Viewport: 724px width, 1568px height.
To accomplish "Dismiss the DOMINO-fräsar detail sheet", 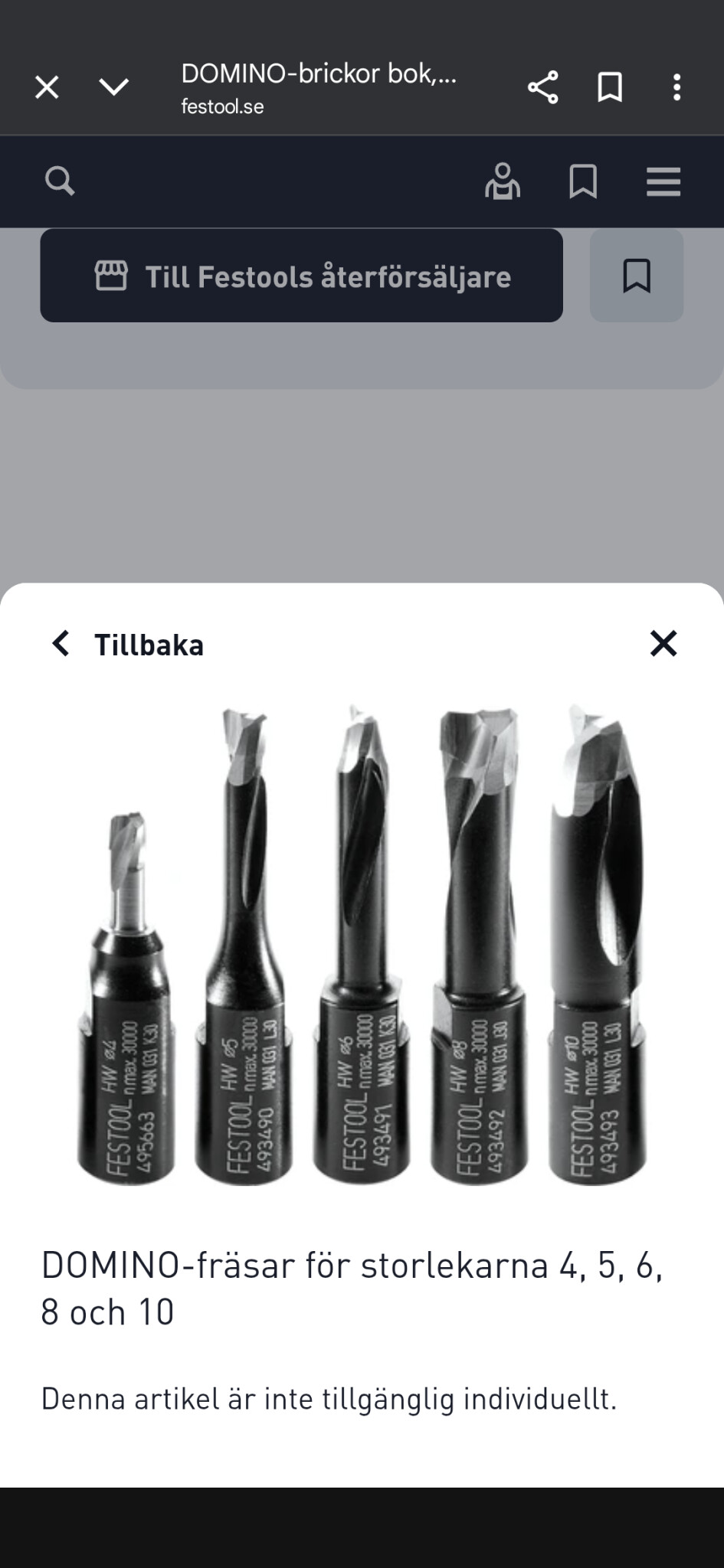I will [x=663, y=644].
